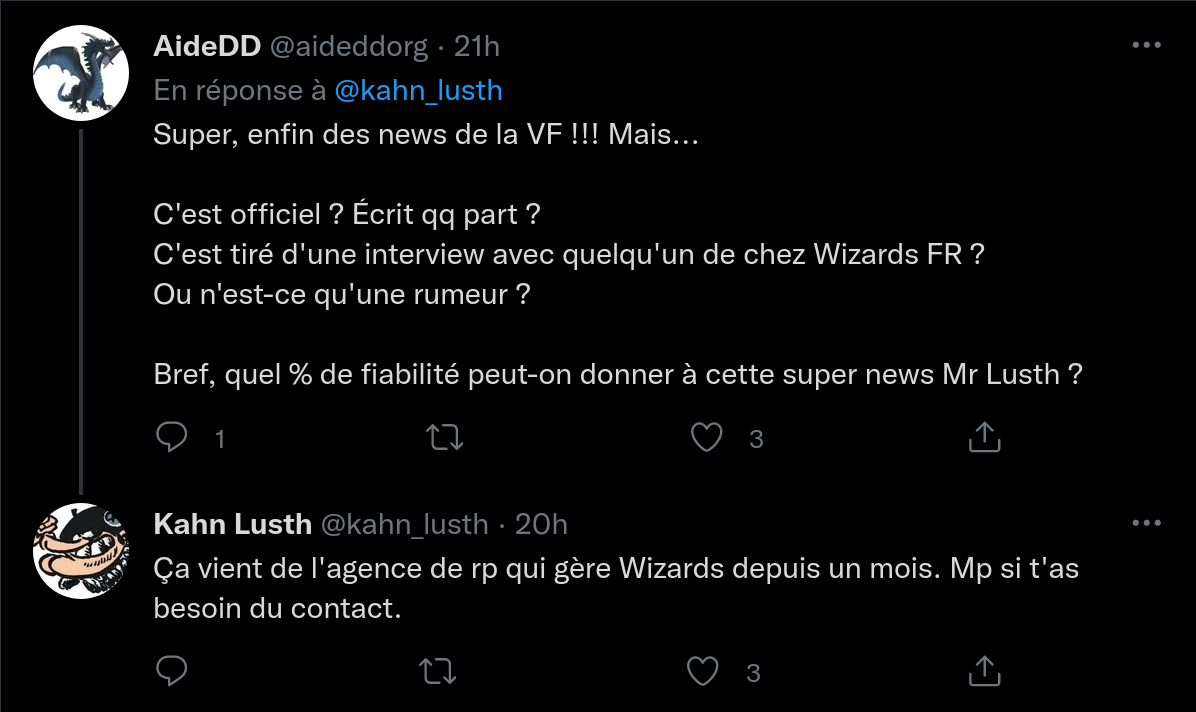Viewport: 1196px width, 712px height.
Task: Share Kahn Lusth's reply
Action: [x=984, y=671]
